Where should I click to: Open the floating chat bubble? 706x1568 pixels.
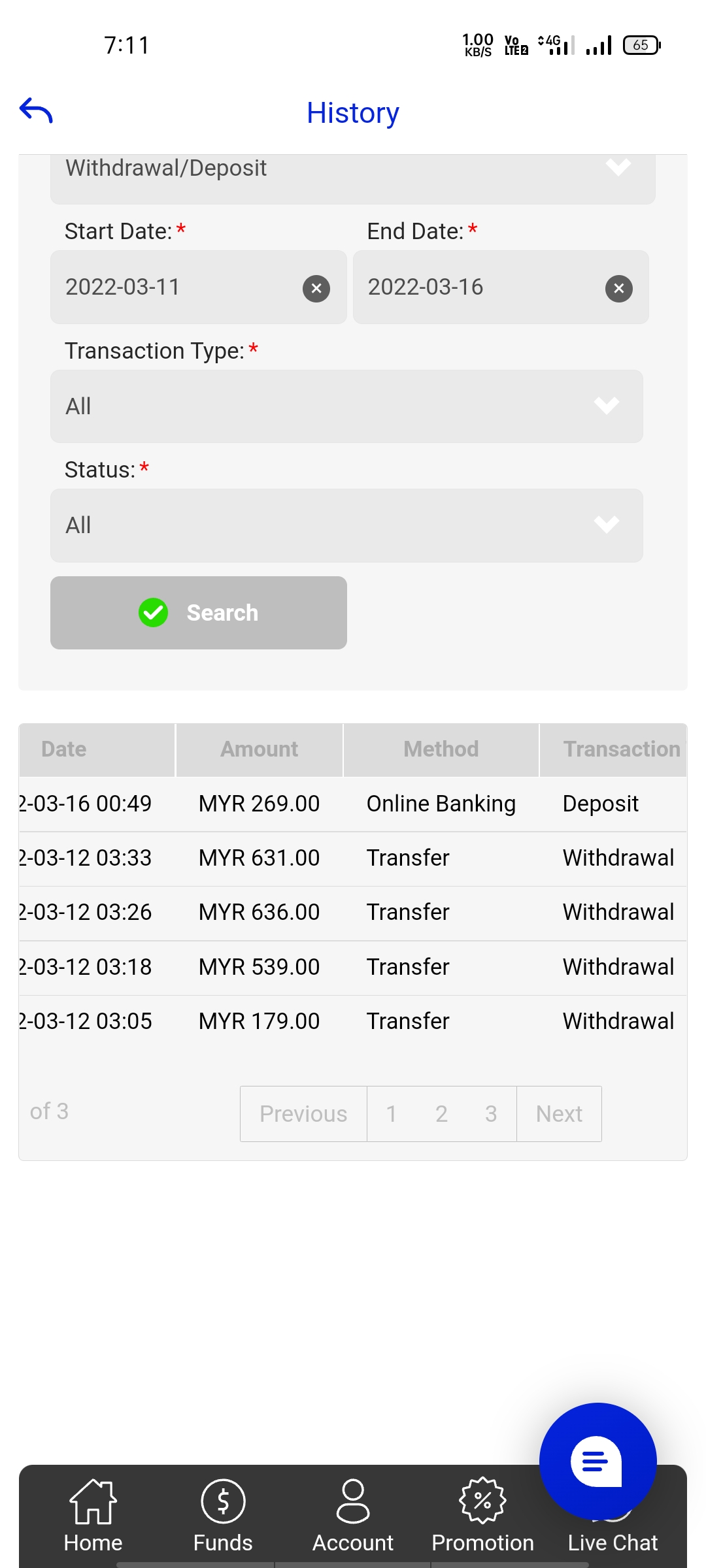597,1461
